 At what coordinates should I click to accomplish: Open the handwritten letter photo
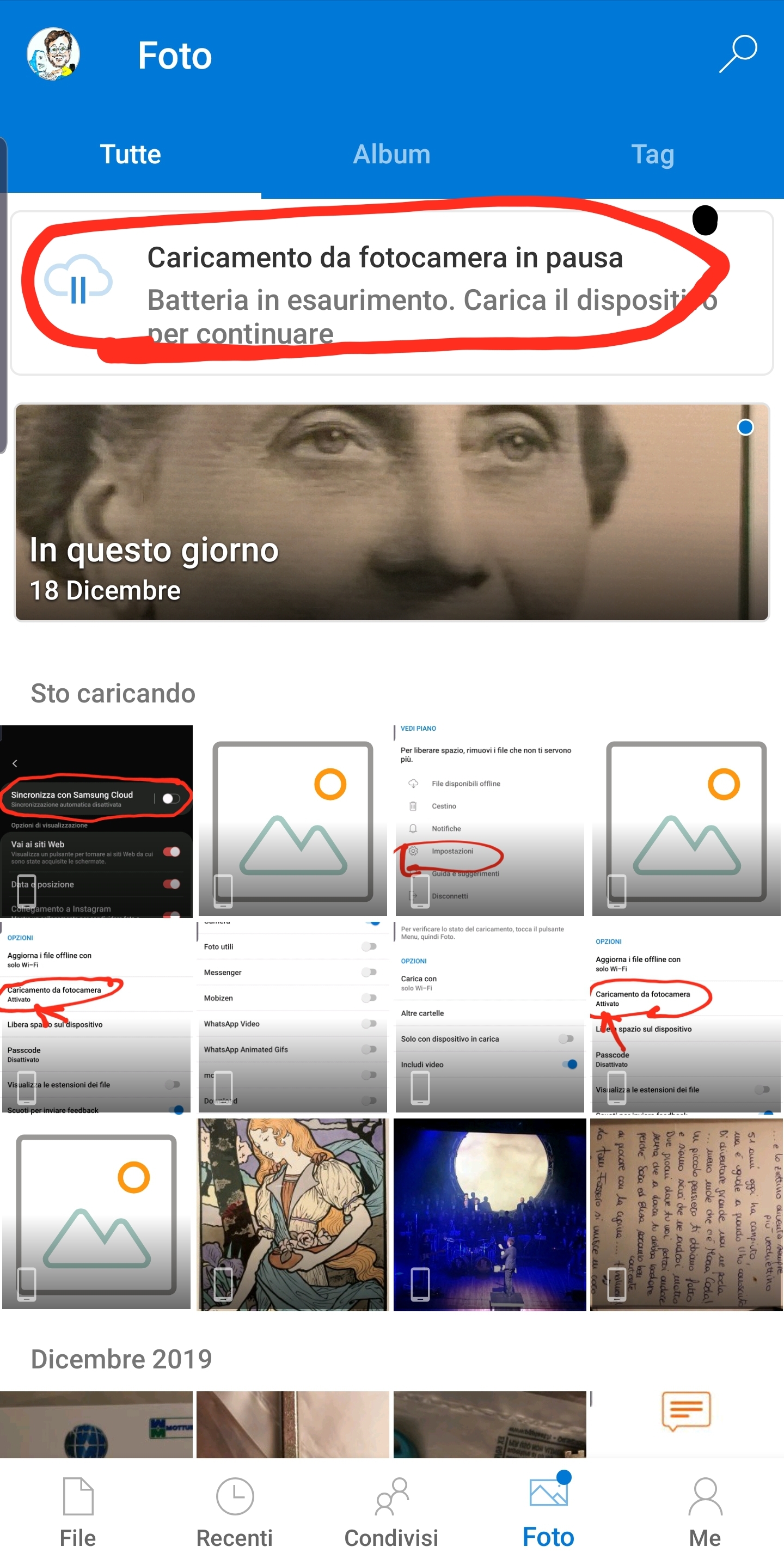(x=686, y=1214)
